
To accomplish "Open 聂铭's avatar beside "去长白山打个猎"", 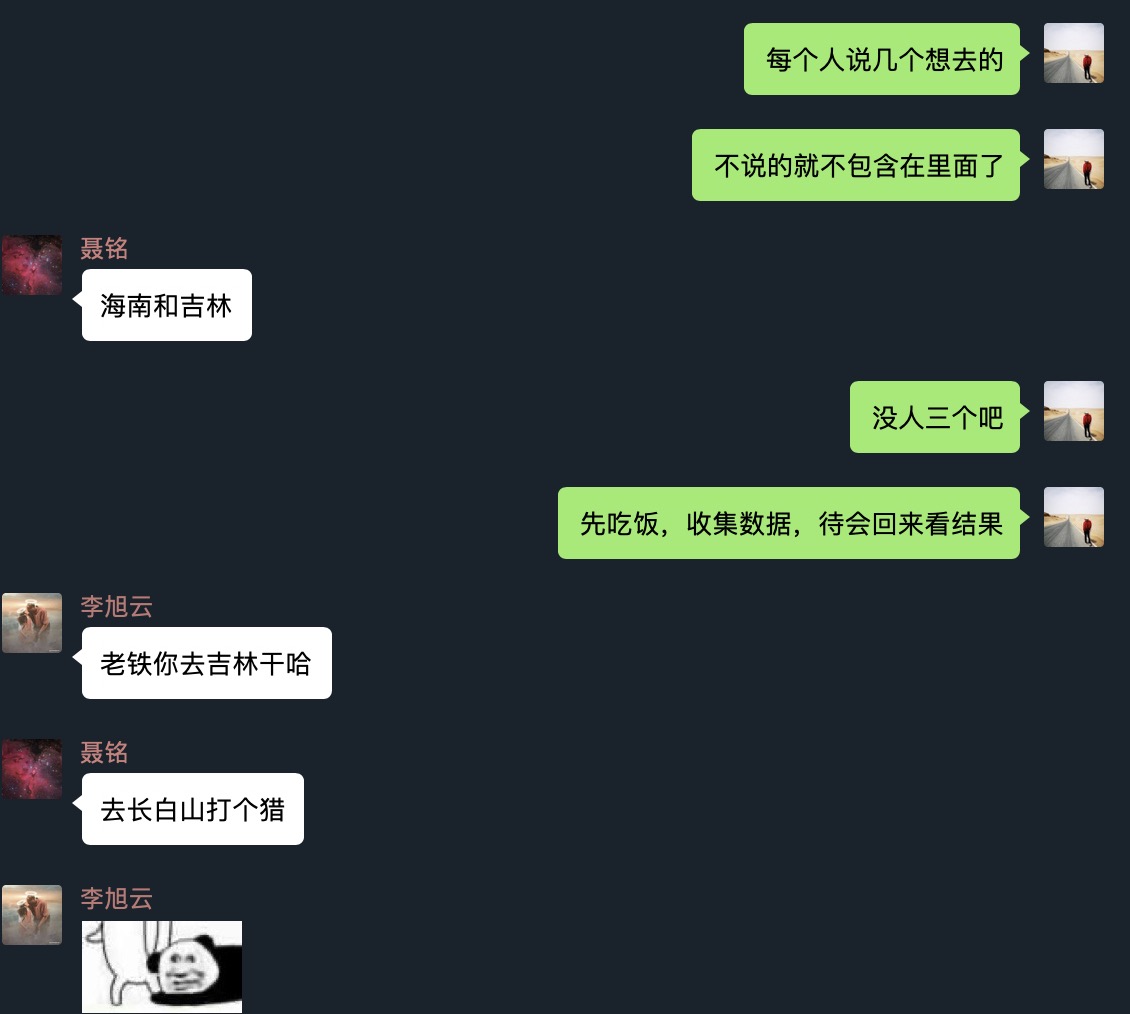I will click(x=32, y=769).
